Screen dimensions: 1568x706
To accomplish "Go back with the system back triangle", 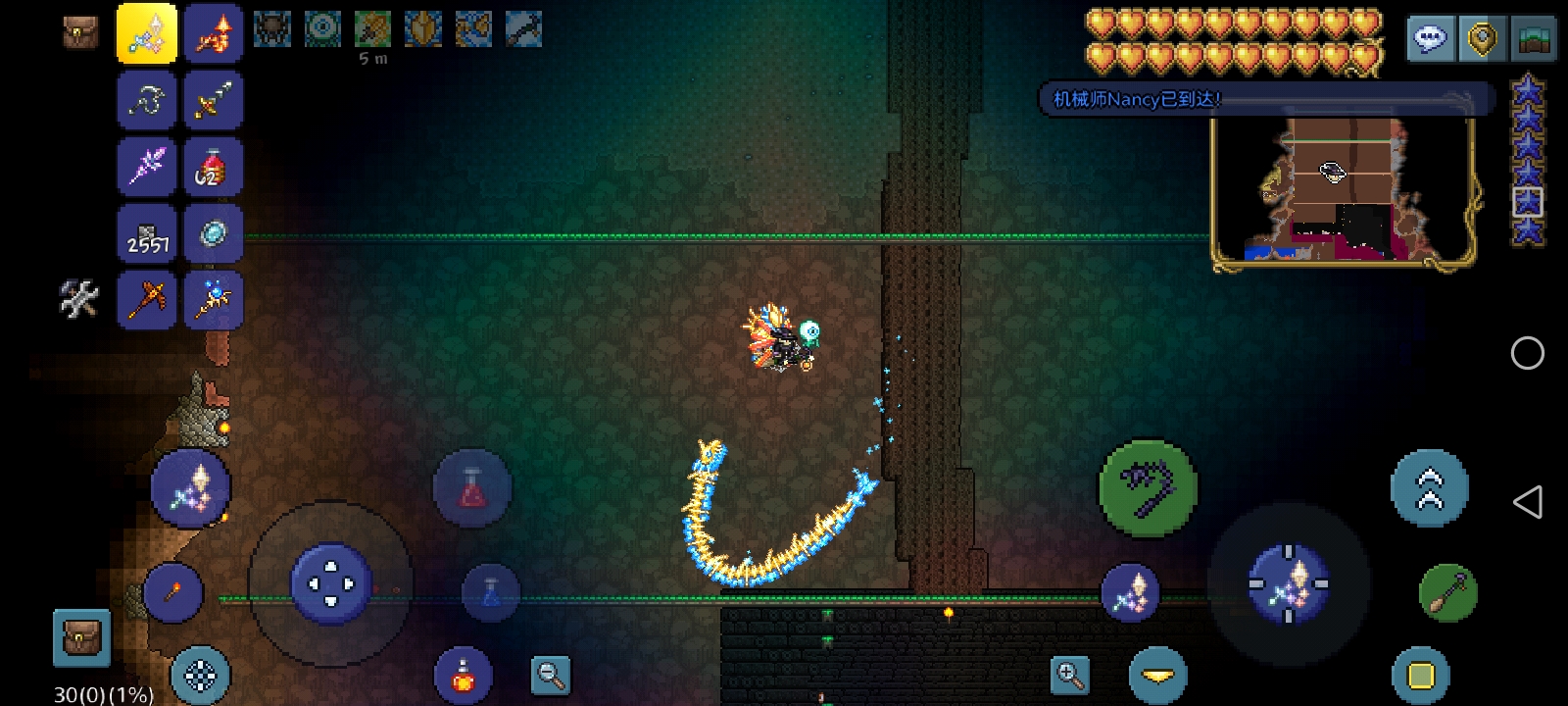I will tap(1527, 502).
